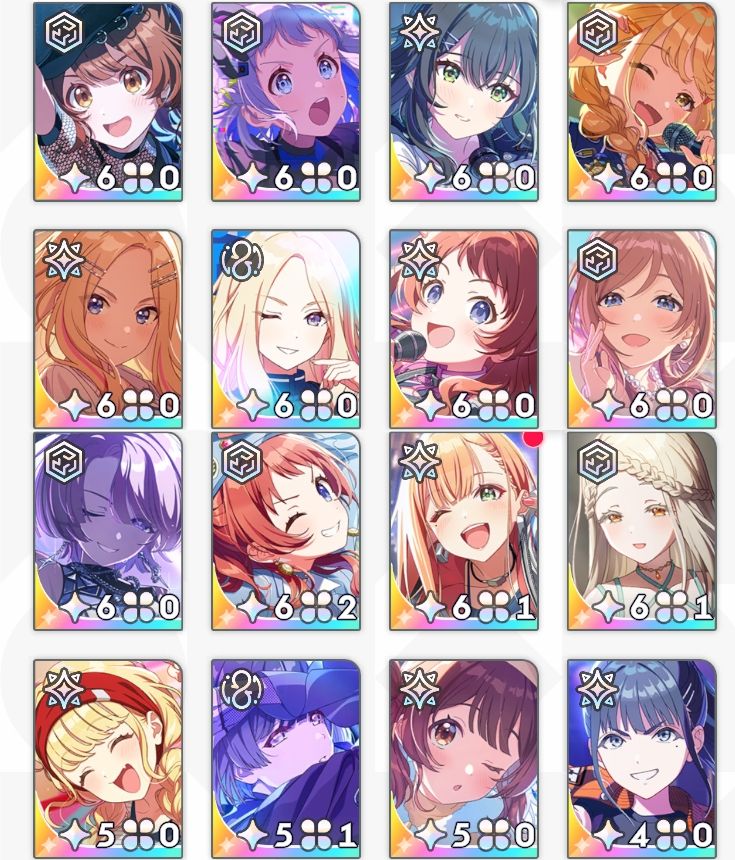Open the laughing blonde girl with red headband

pyautogui.click(x=108, y=757)
